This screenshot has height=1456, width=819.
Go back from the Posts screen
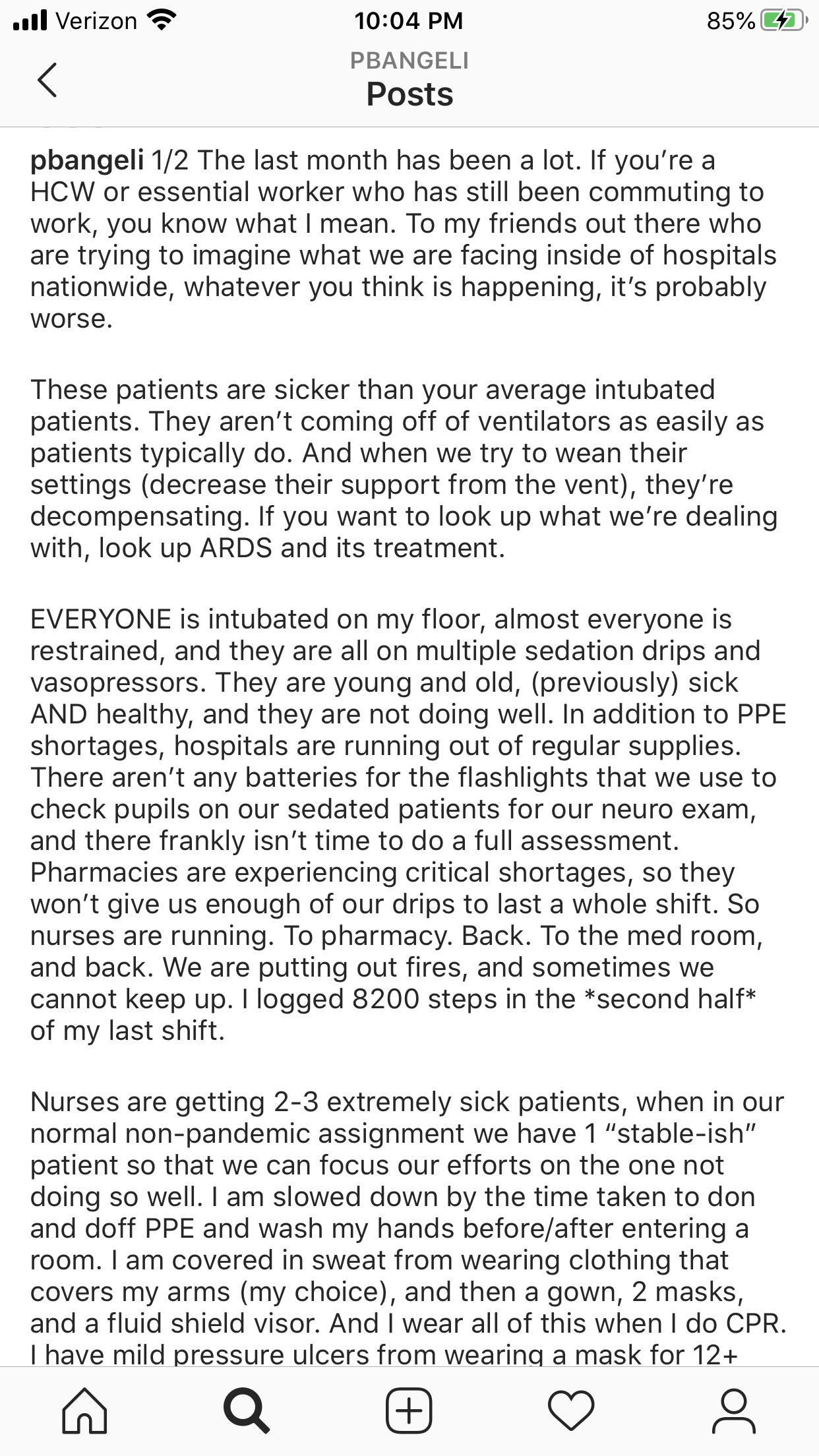click(47, 80)
